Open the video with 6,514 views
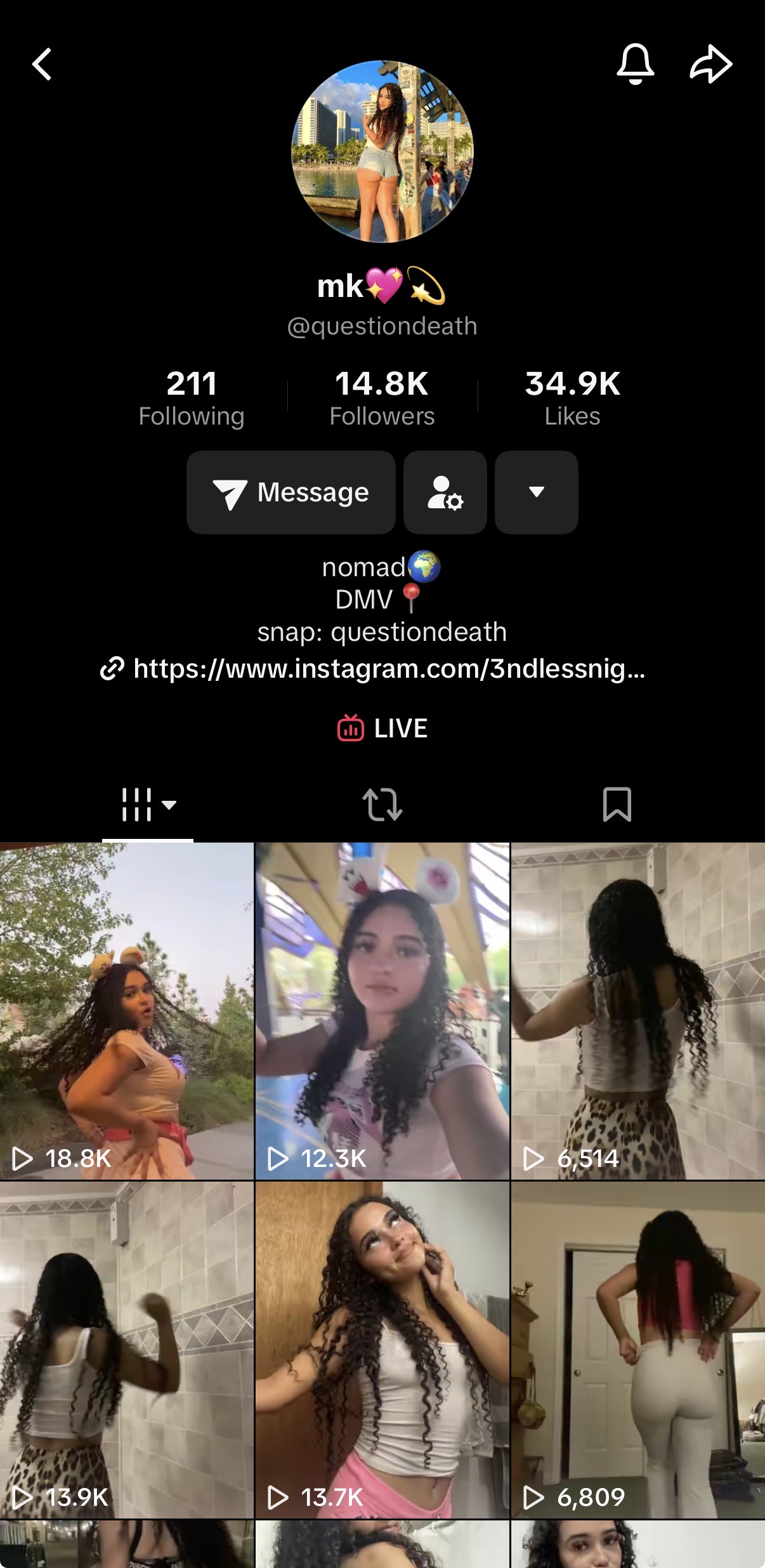 tap(638, 1011)
